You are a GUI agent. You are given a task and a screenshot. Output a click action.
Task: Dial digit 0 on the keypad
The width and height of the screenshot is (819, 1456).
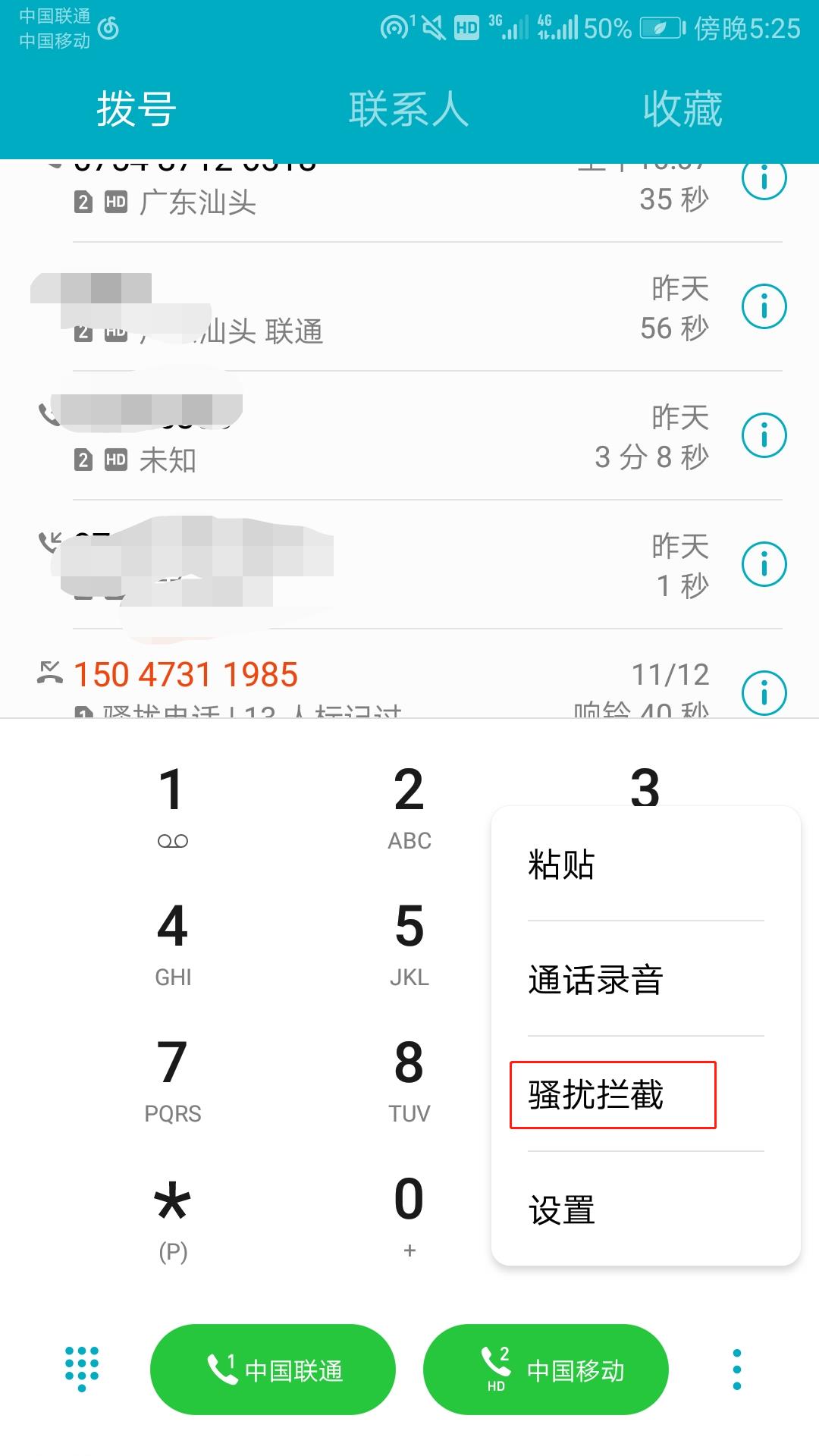tap(409, 1215)
